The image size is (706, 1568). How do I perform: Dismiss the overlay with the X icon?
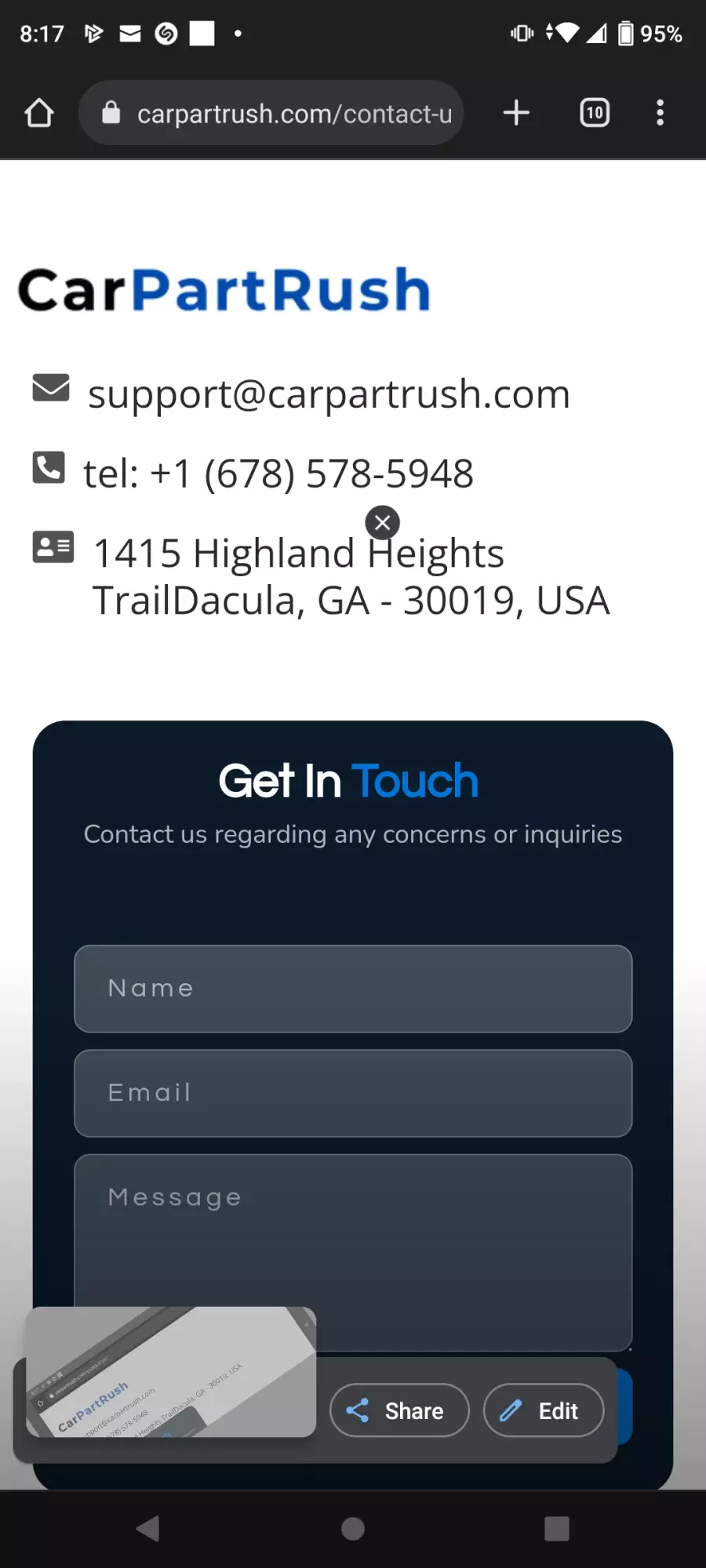383,522
